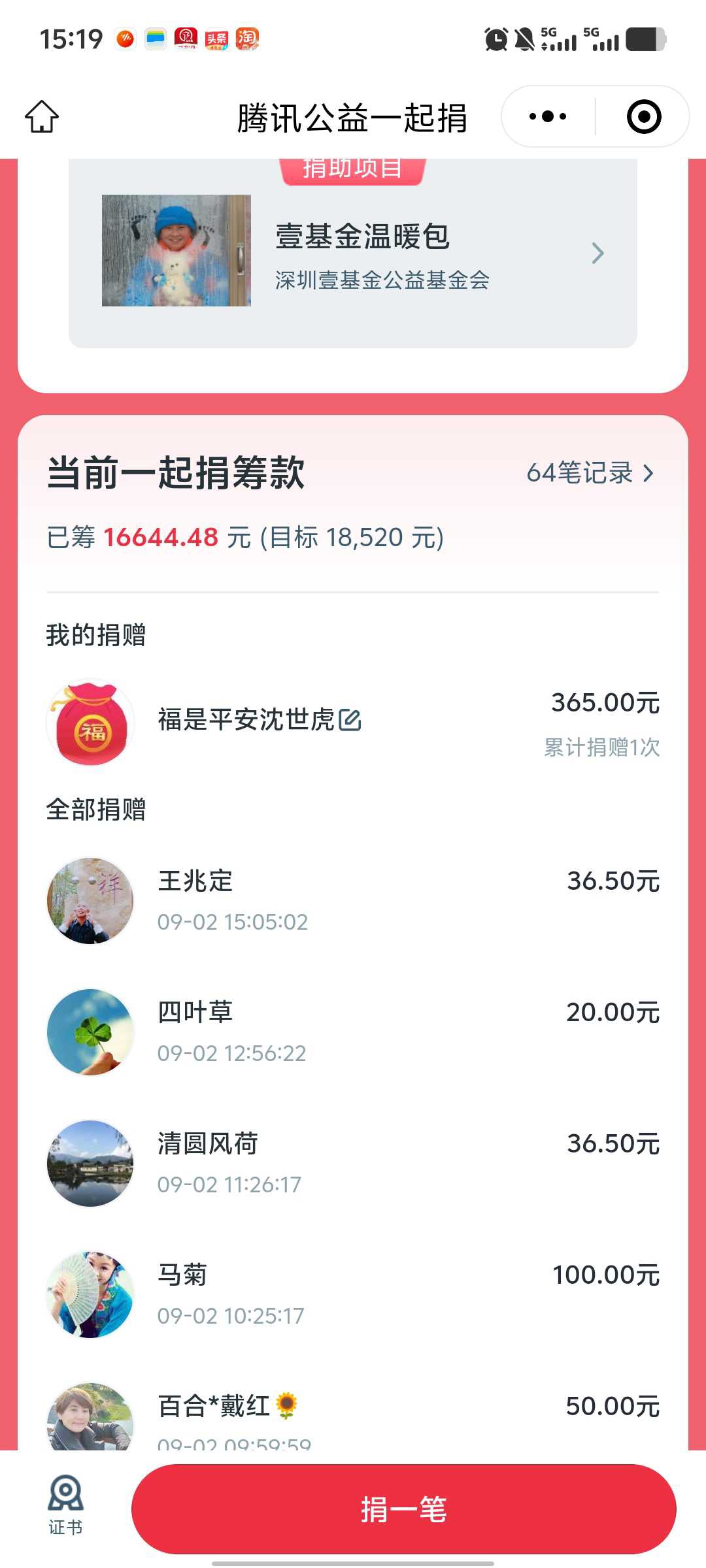The image size is (706, 1568).
Task: Close the mini program with the circle button
Action: [643, 117]
